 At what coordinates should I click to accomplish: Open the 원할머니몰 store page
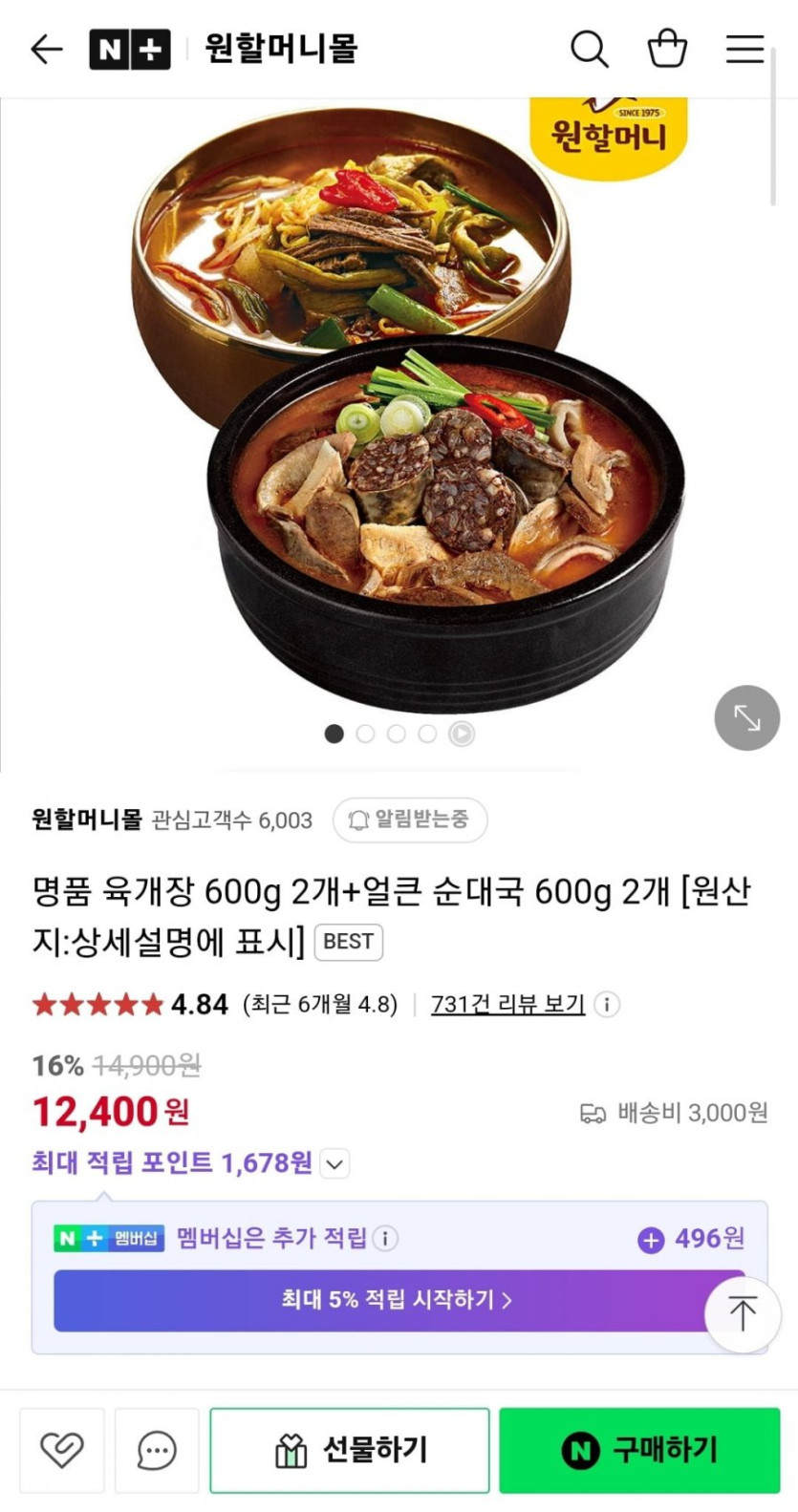click(x=281, y=49)
